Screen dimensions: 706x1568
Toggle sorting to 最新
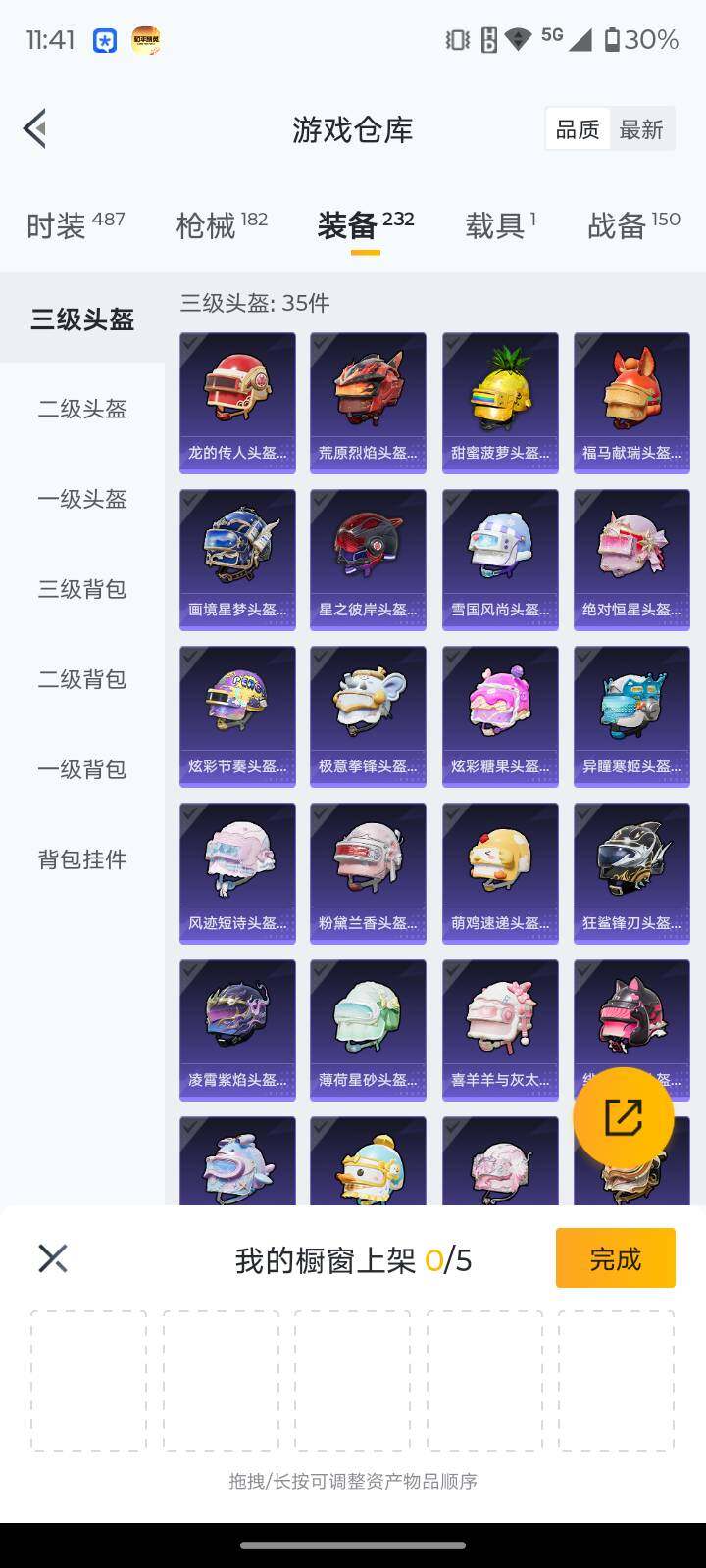pos(642,128)
